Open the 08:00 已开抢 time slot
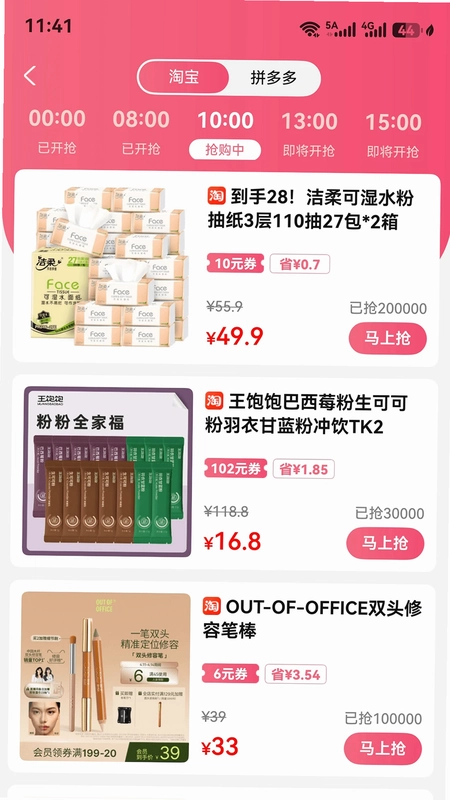Viewport: 450px width, 800px height. (141, 132)
